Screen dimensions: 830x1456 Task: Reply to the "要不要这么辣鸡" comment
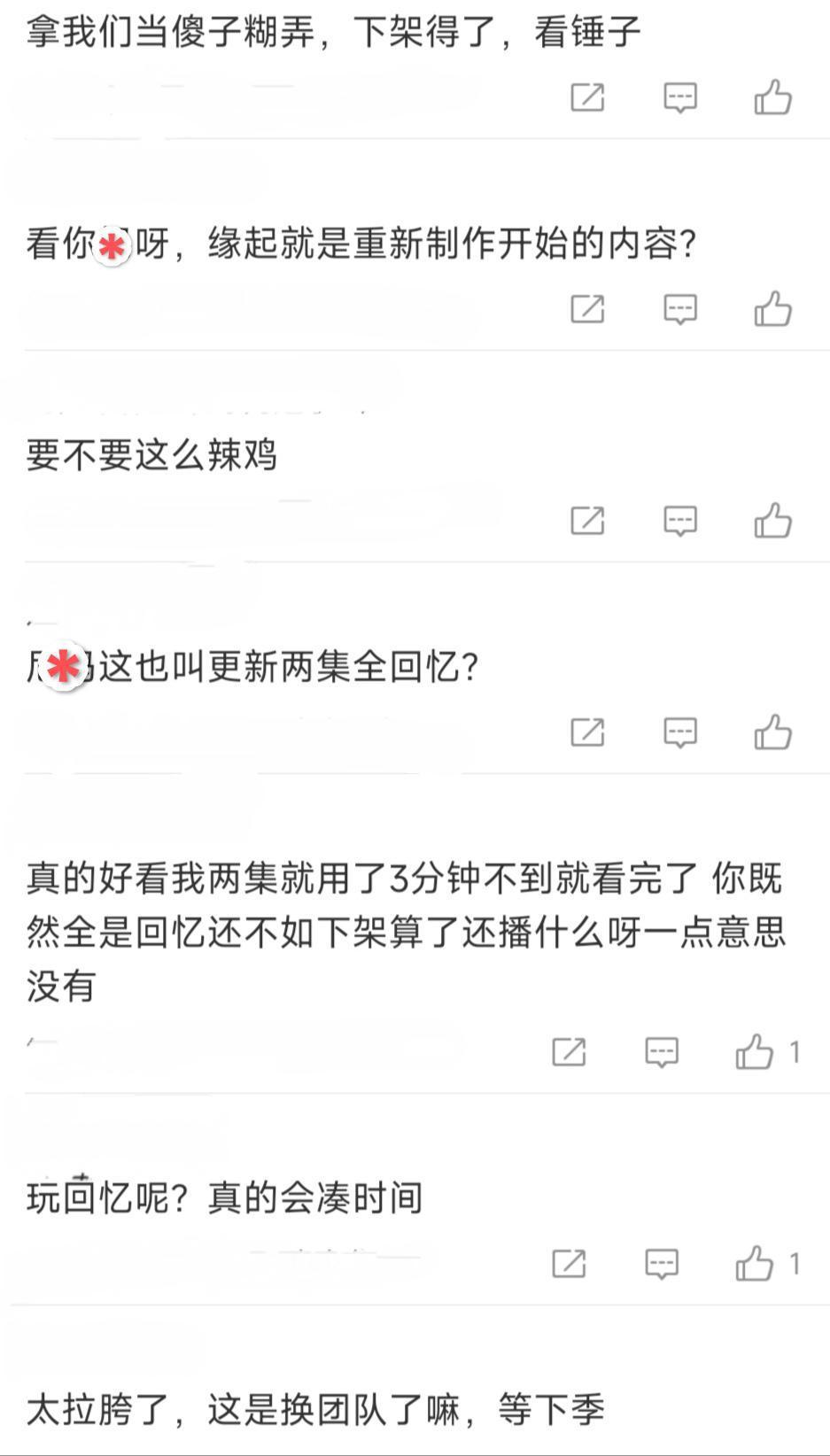(680, 521)
